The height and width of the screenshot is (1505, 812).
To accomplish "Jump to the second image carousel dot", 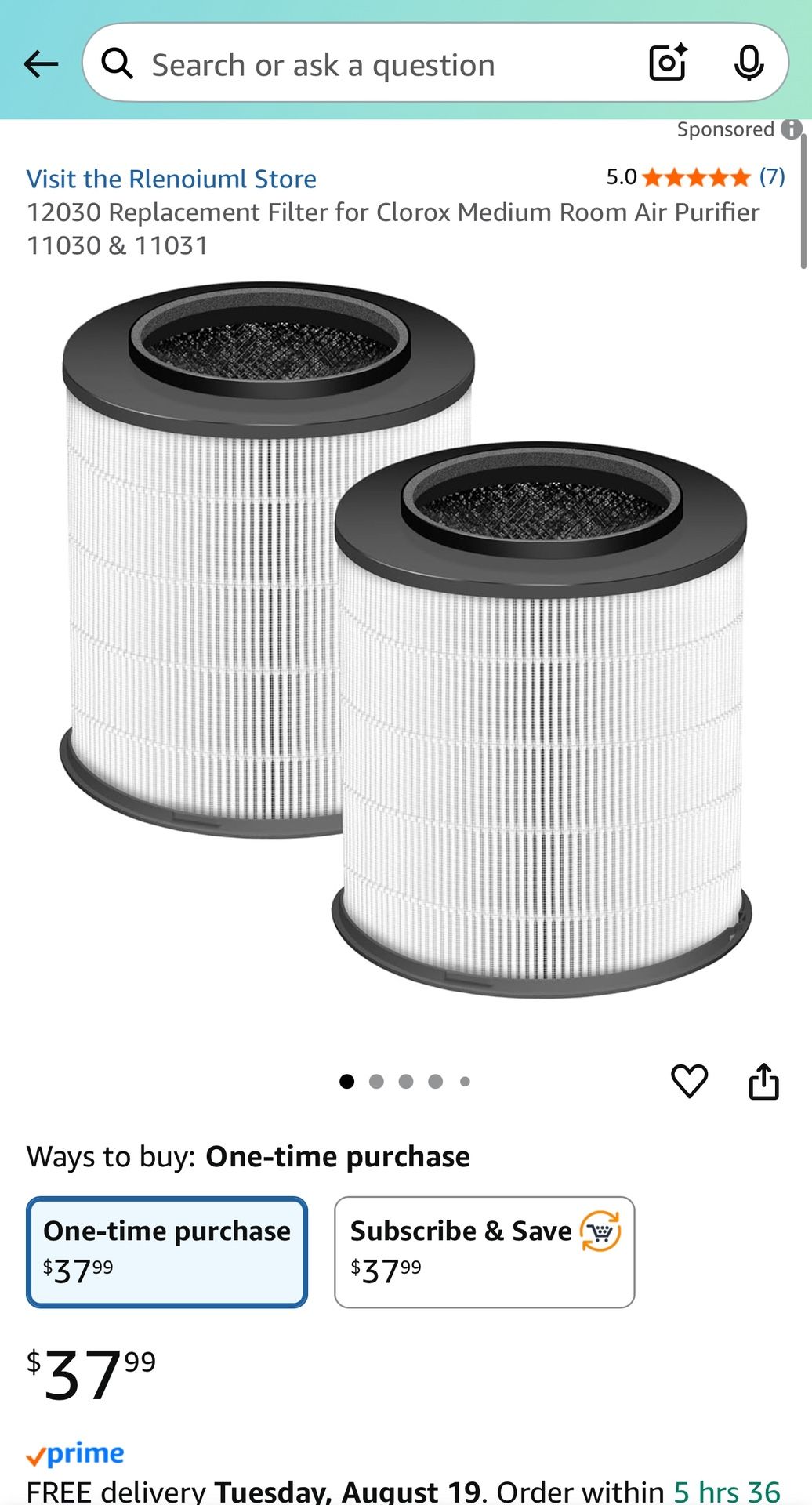I will pos(378,1080).
